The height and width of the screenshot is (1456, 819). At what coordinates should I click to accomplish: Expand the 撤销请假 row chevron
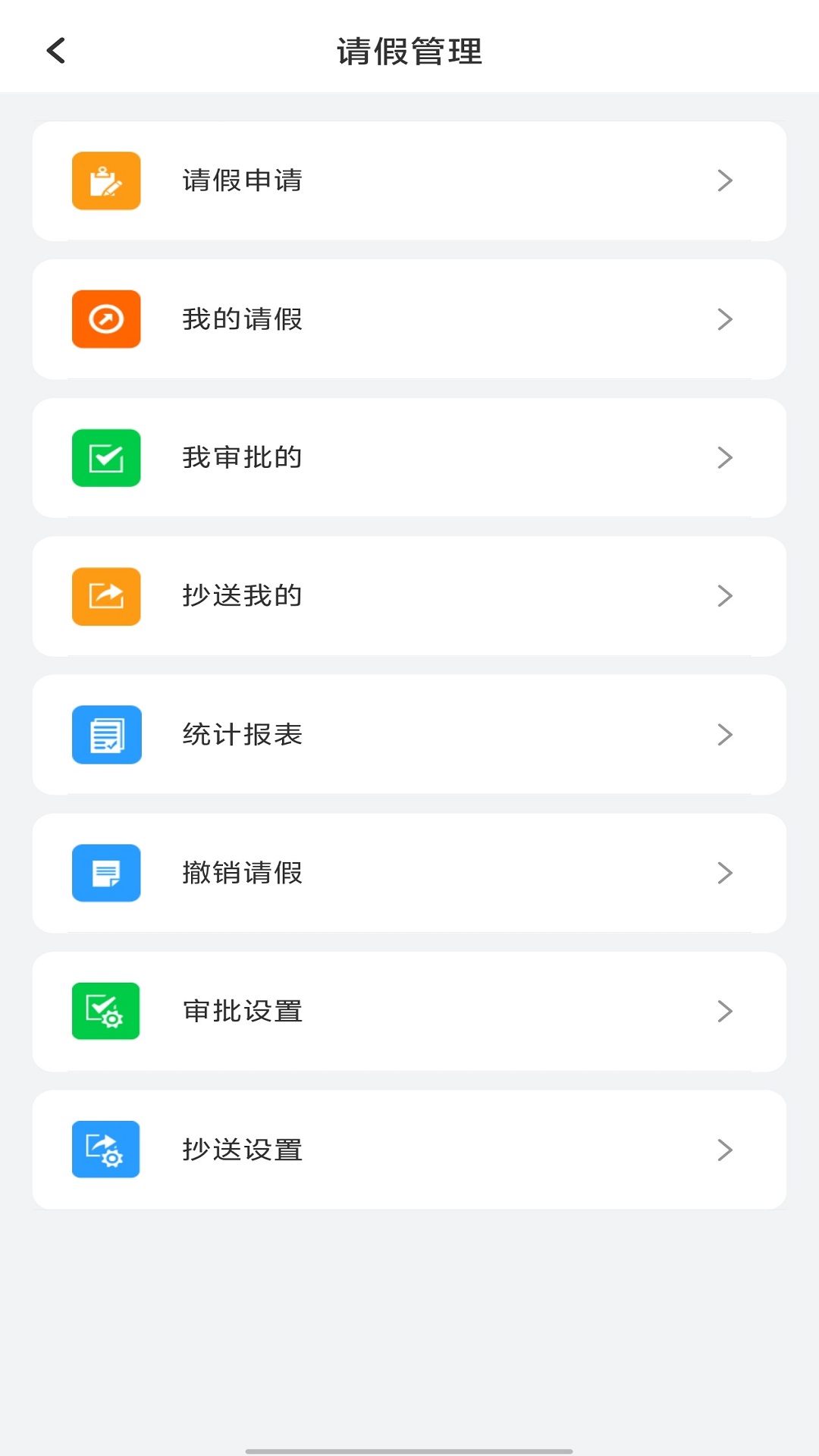coord(726,873)
